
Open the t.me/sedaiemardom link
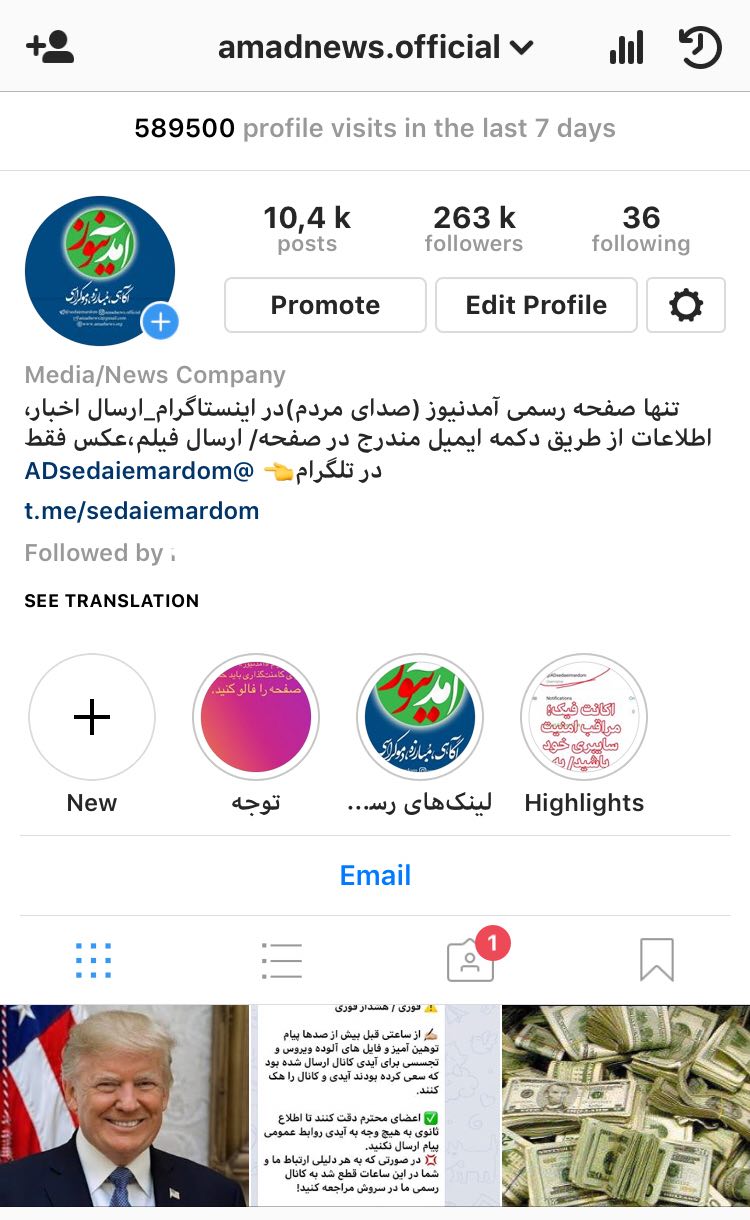pos(142,511)
